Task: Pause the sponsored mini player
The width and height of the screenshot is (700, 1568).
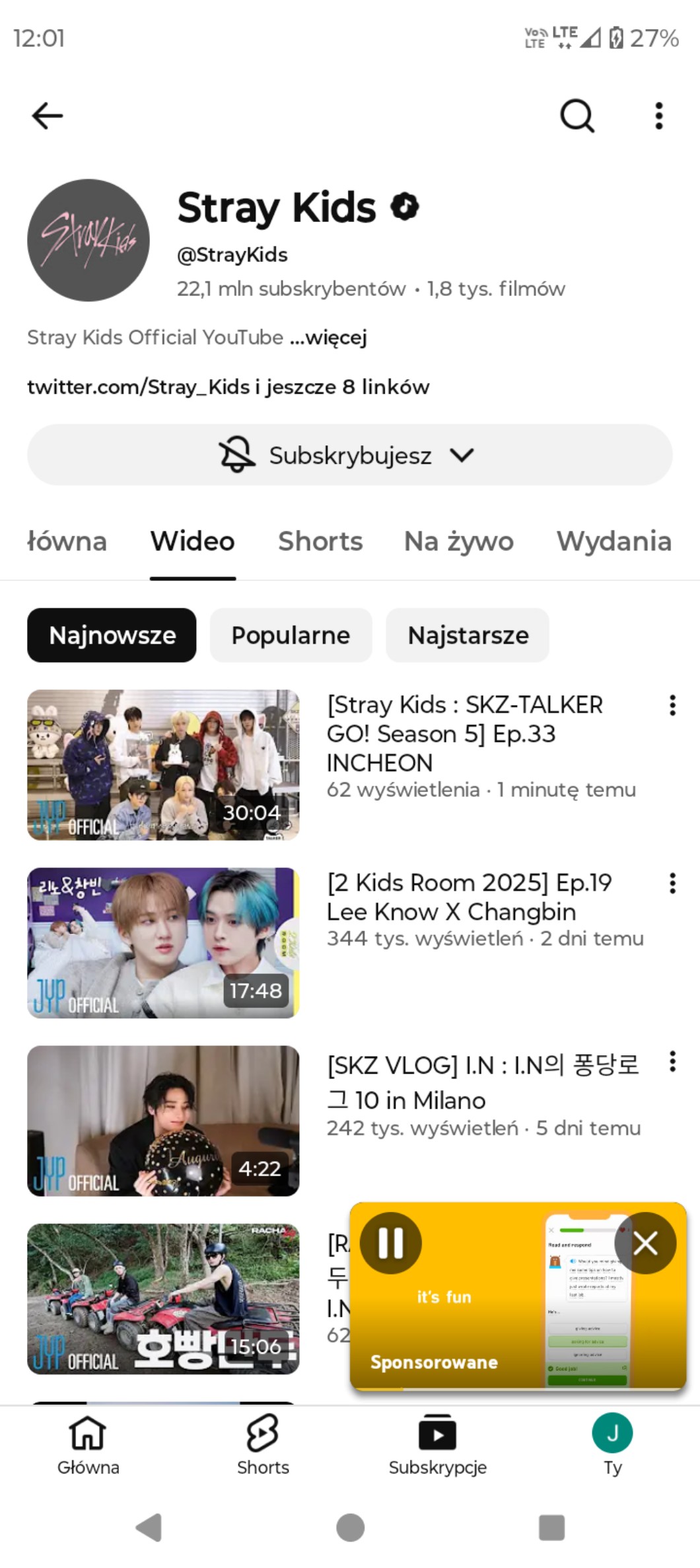Action: (390, 1243)
